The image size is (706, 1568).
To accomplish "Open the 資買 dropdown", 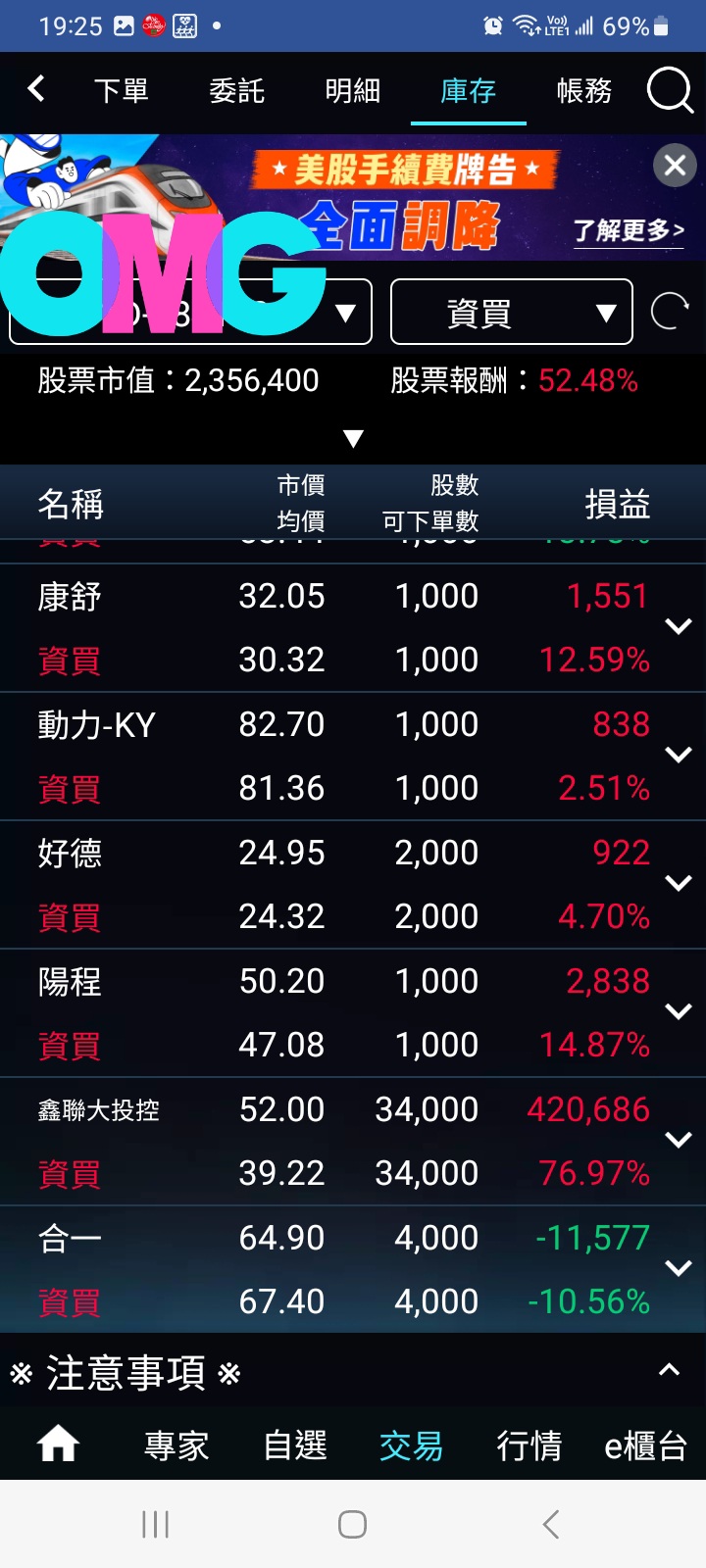I will pyautogui.click(x=512, y=313).
